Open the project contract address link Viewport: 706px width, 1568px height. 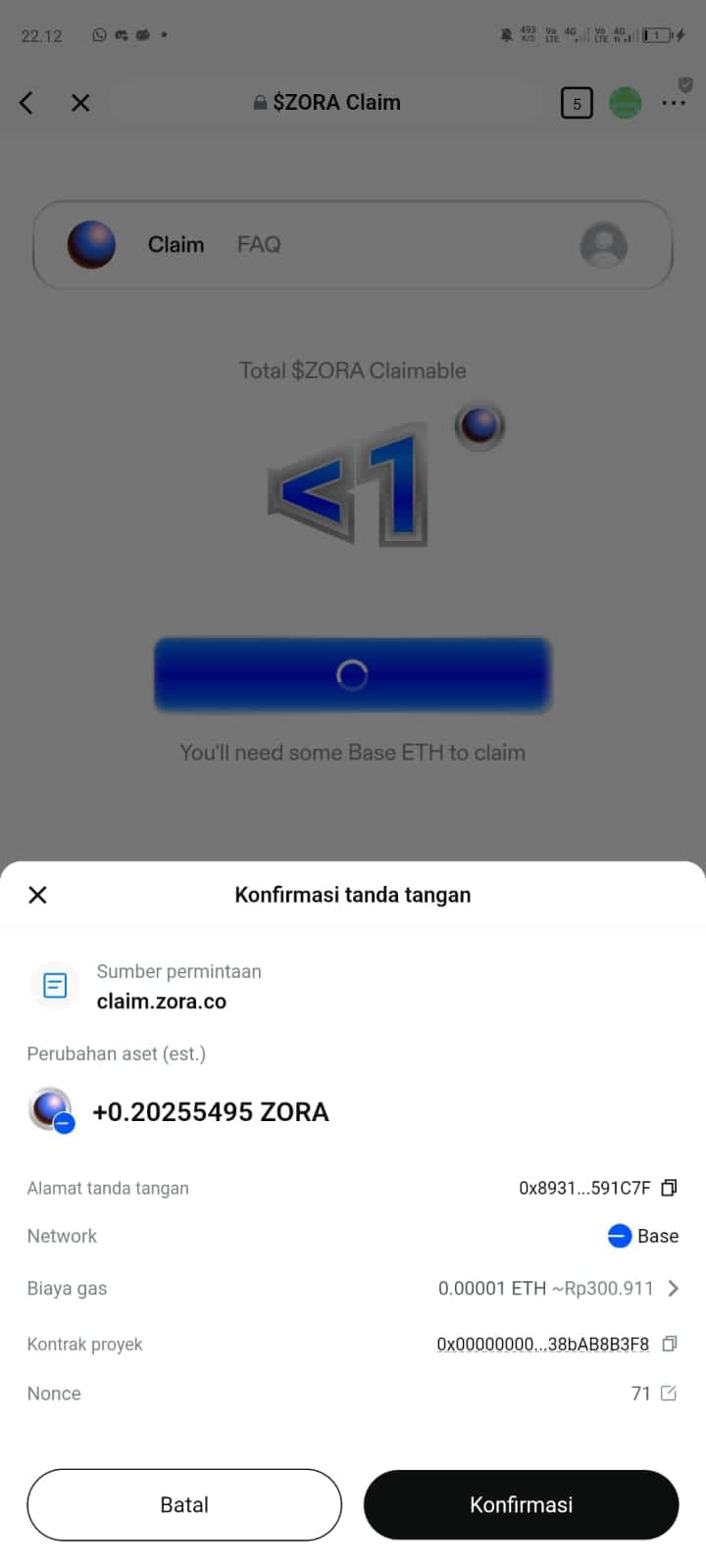pyautogui.click(x=542, y=1344)
